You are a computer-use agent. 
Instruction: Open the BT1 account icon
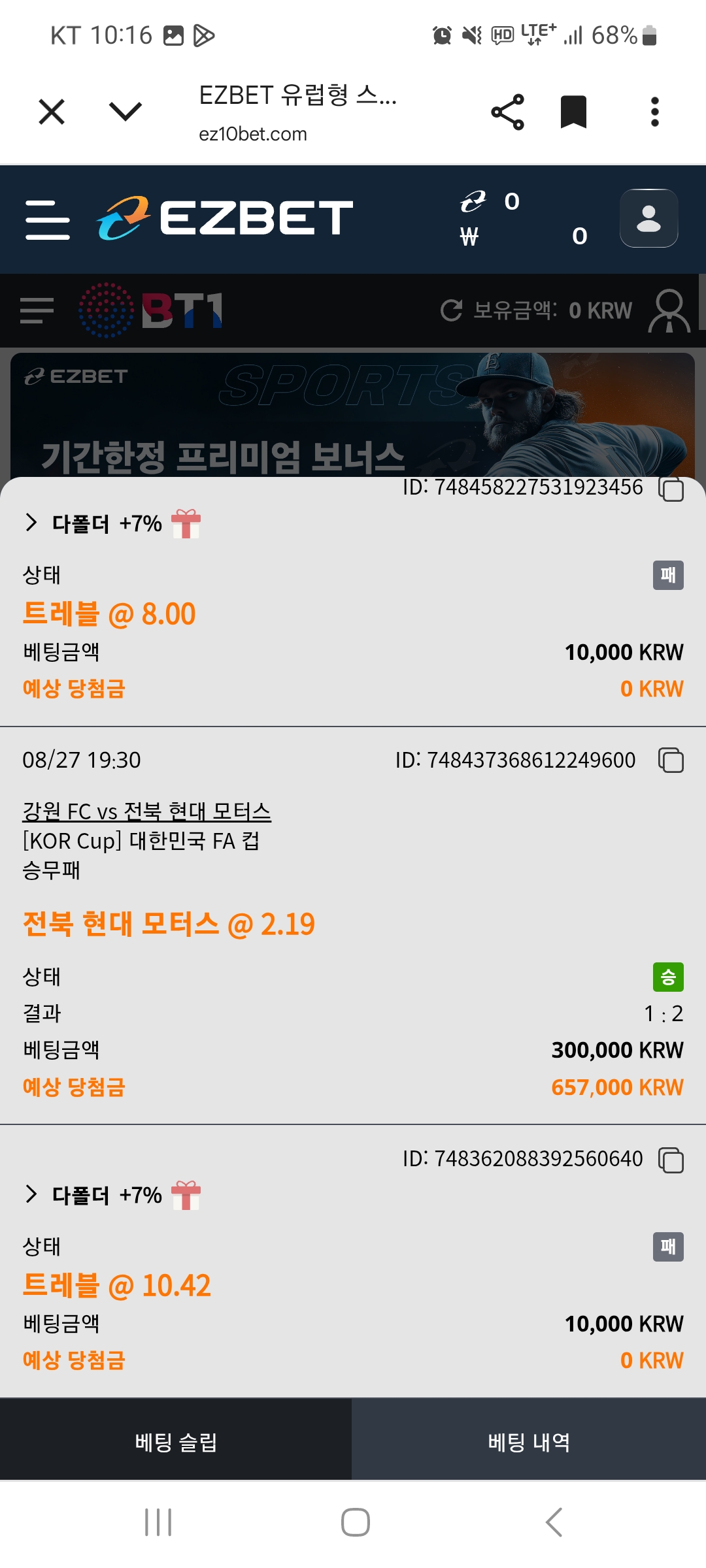(669, 310)
